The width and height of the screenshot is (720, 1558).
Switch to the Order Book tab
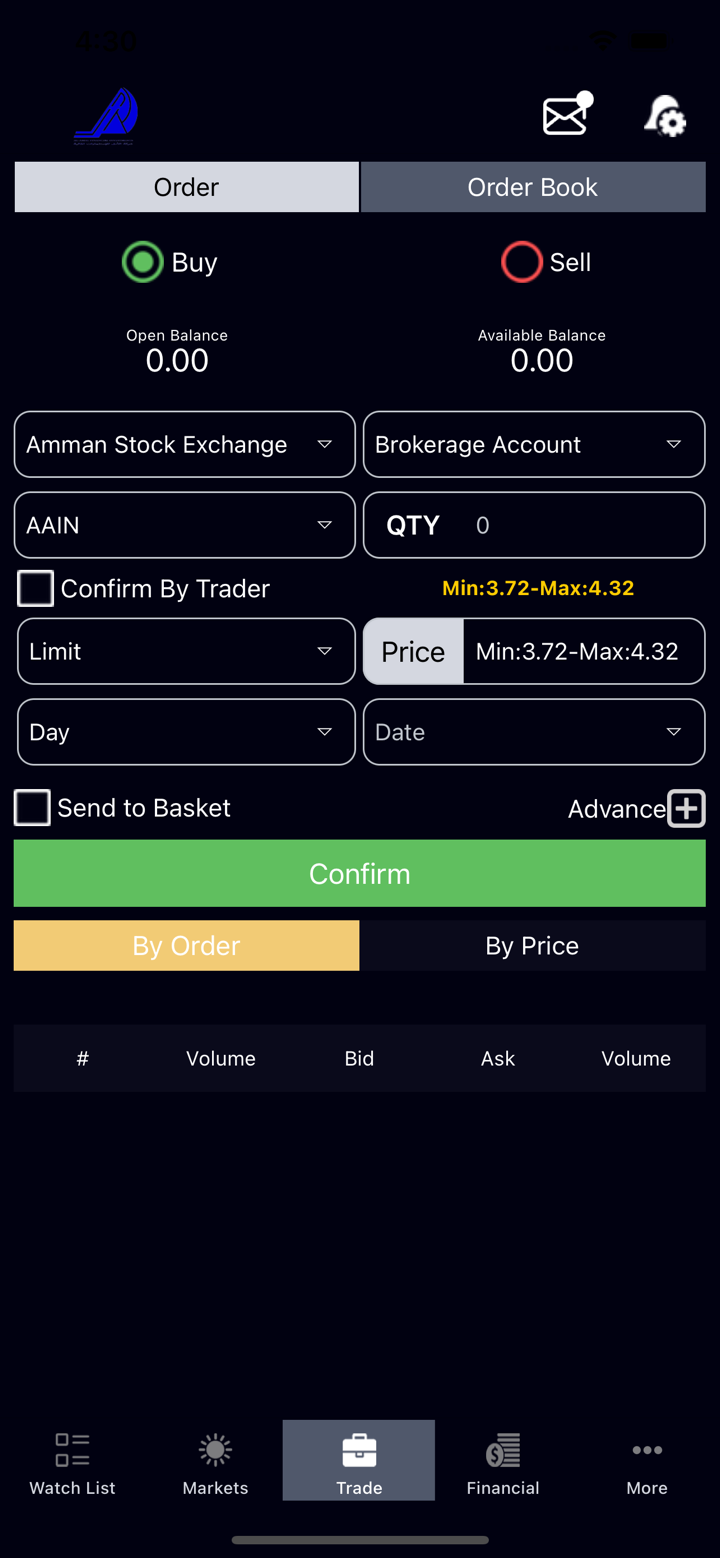[532, 187]
